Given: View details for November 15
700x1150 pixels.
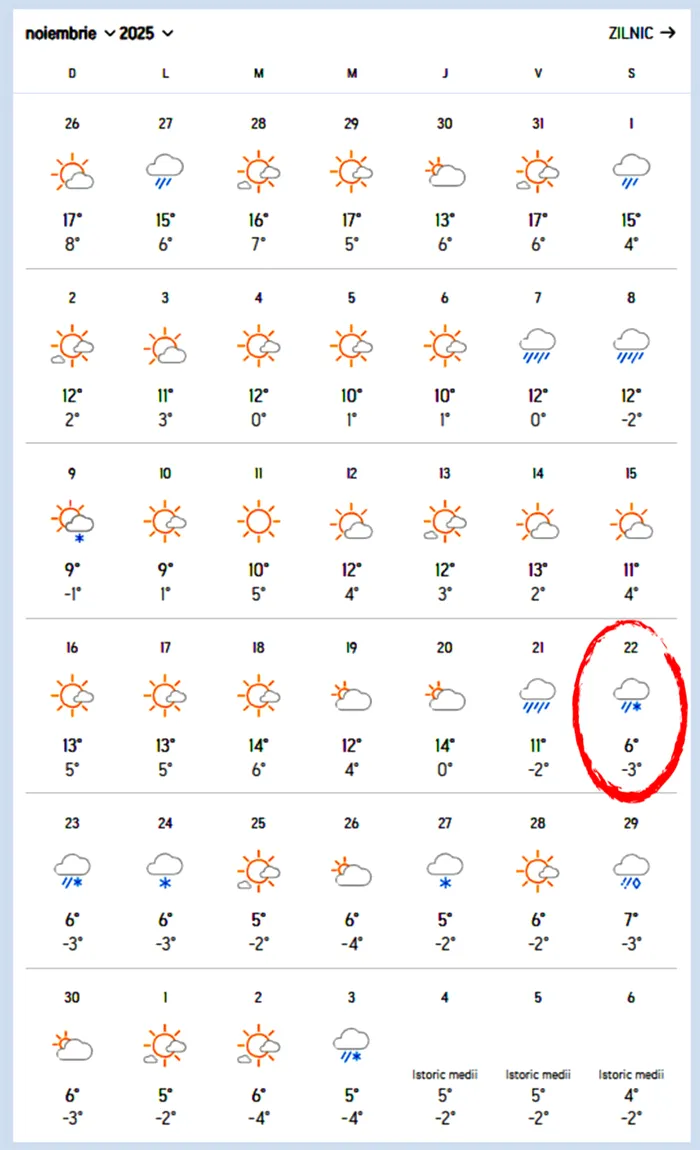Looking at the screenshot, I should point(631,533).
